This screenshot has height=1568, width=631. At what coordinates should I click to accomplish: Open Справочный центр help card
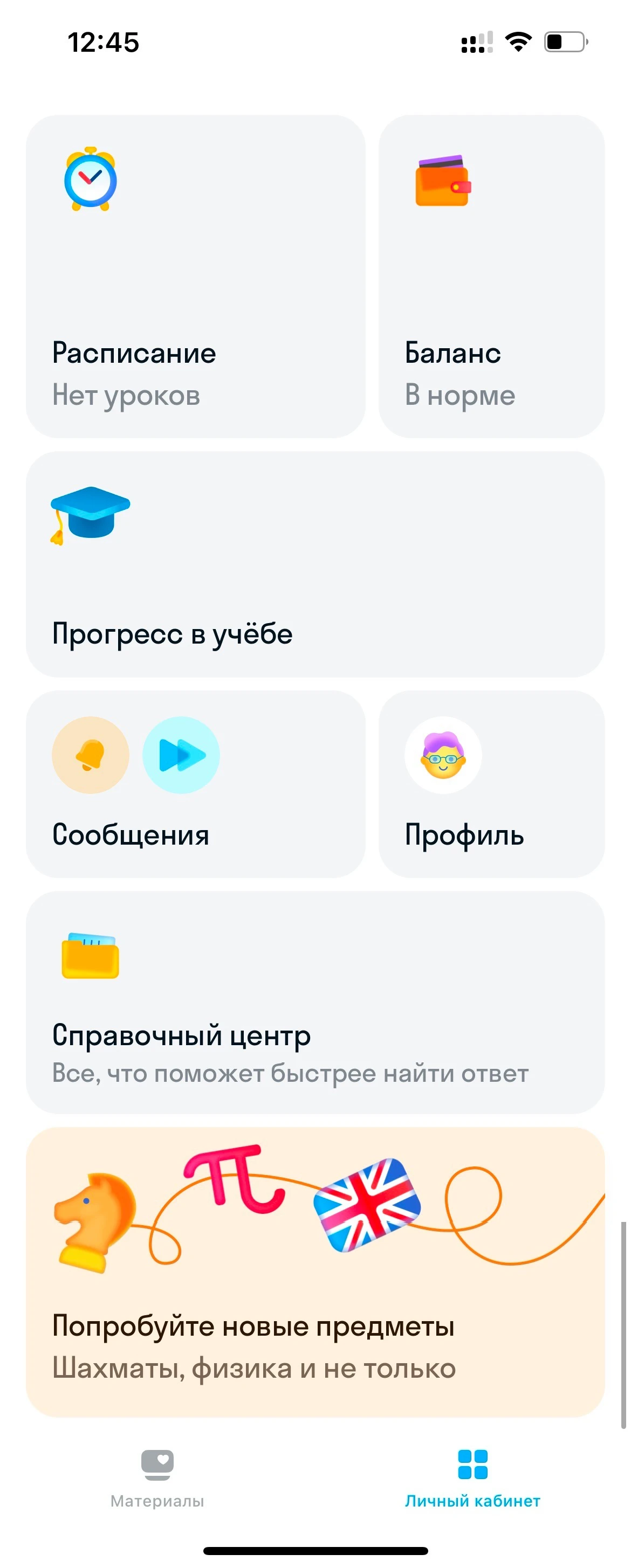[315, 1003]
